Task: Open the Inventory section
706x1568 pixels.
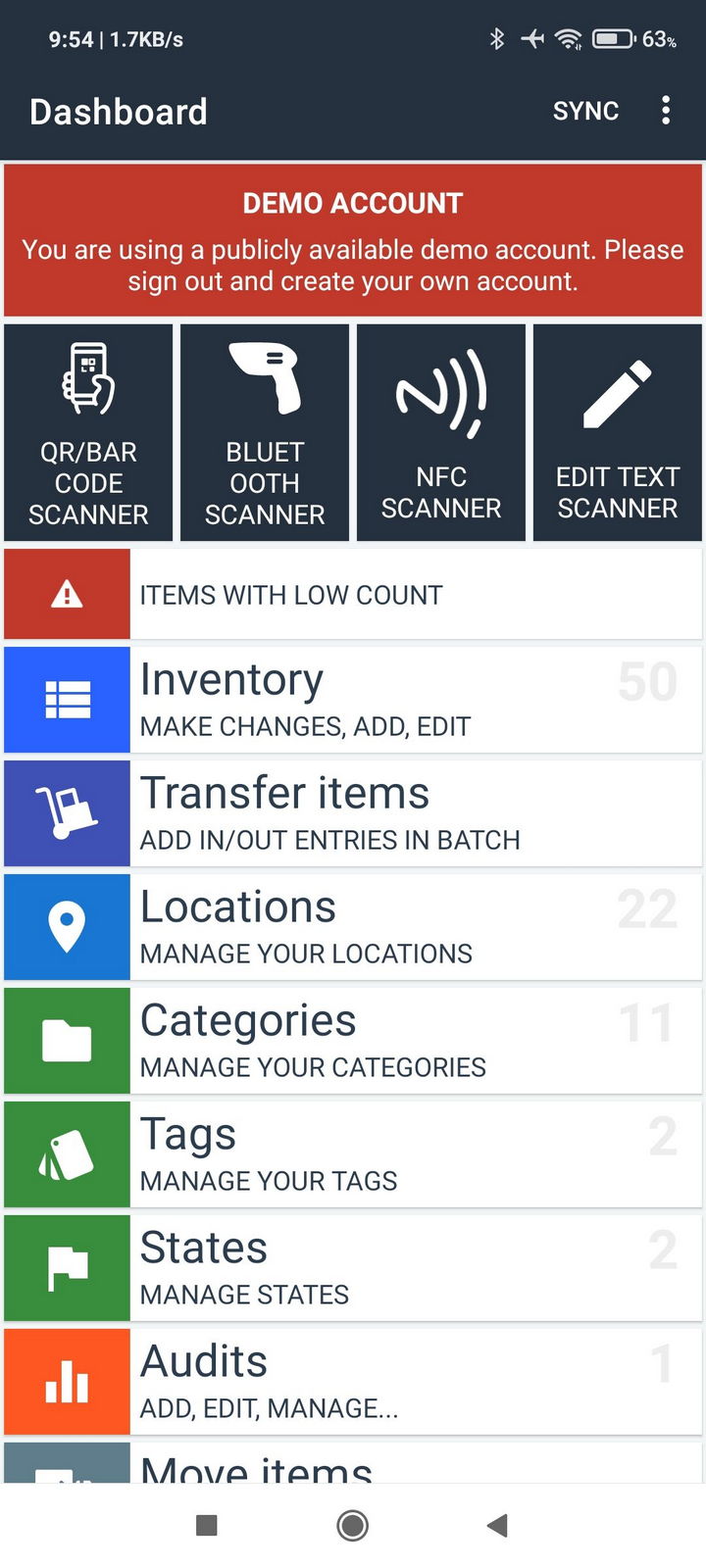Action: point(353,700)
